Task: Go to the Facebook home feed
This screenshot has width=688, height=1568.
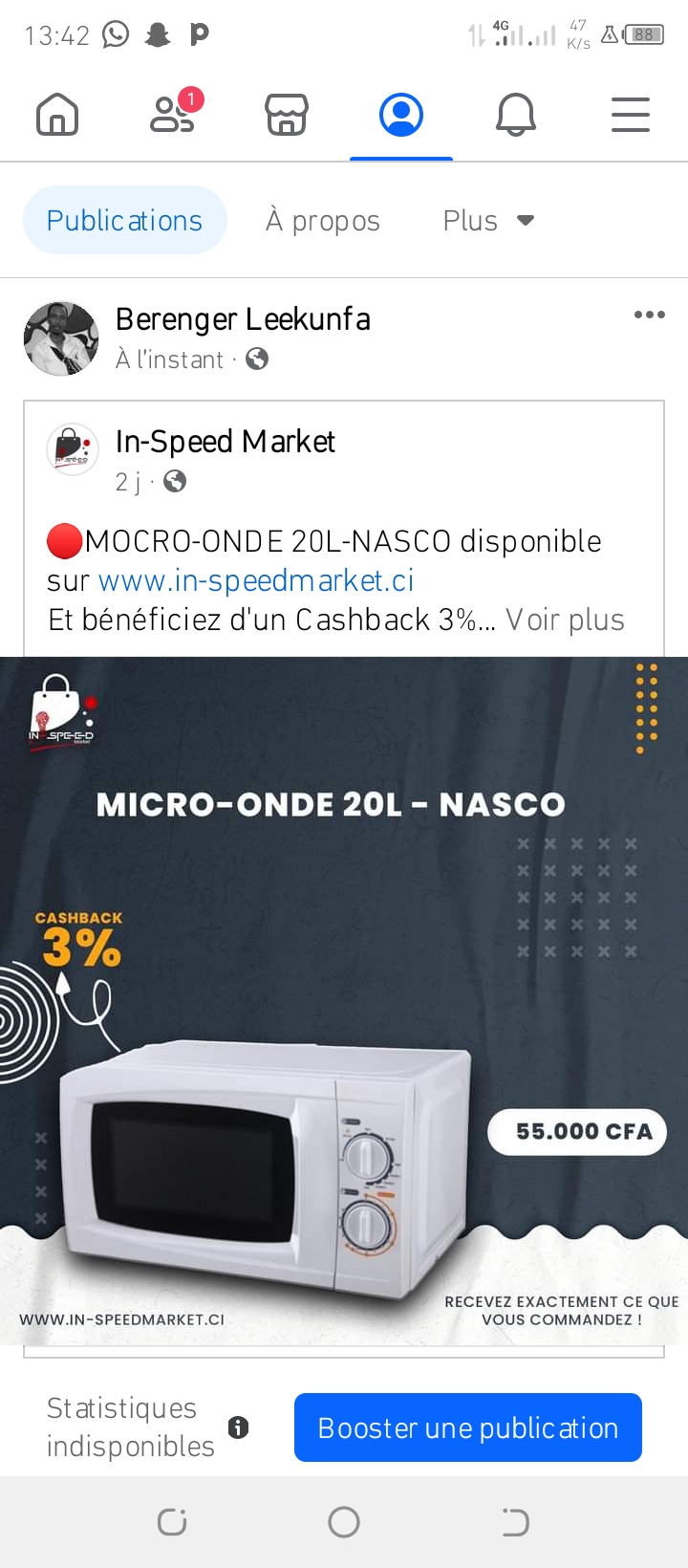Action: click(57, 116)
